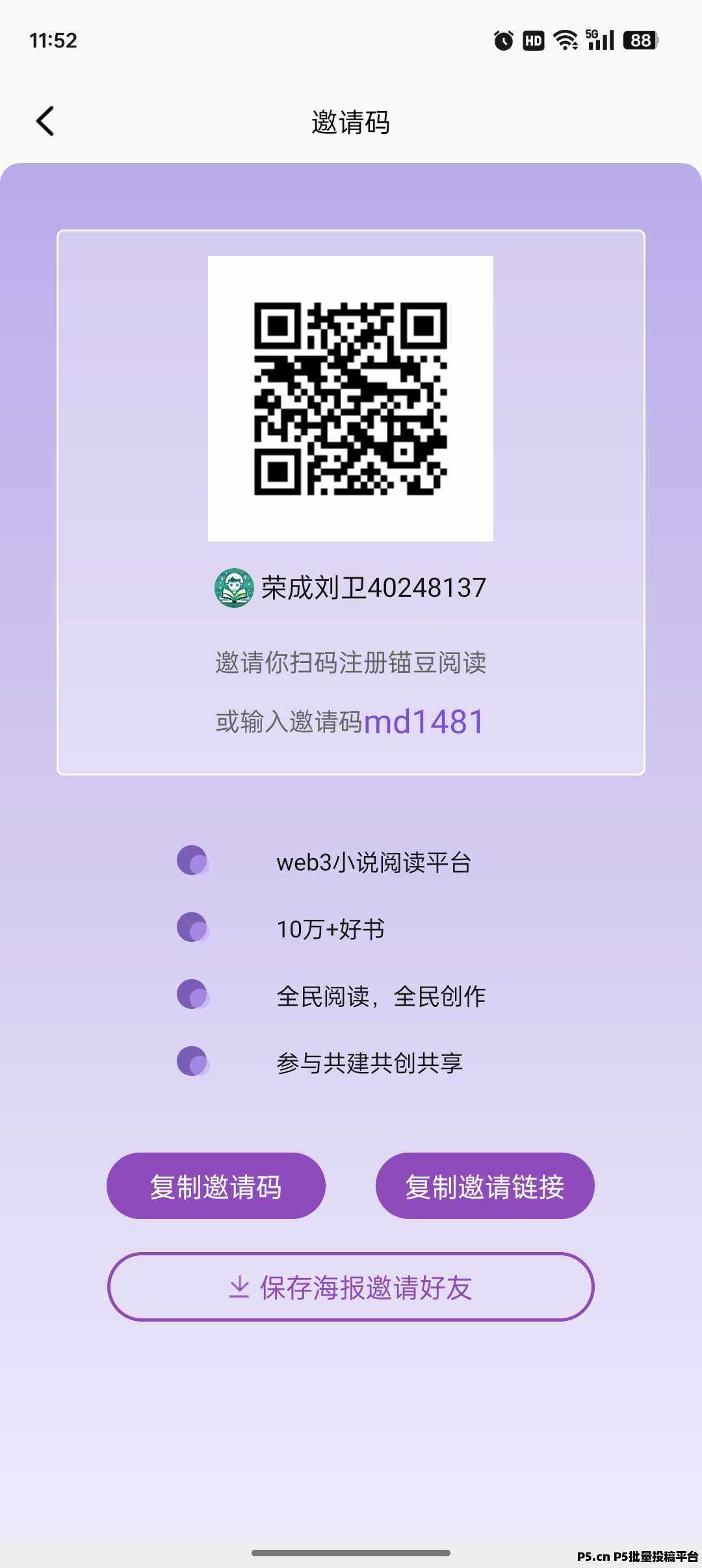This screenshot has height=1568, width=702.
Task: Tap 保存海报邀请好友 to save the poster
Action: click(x=351, y=1287)
